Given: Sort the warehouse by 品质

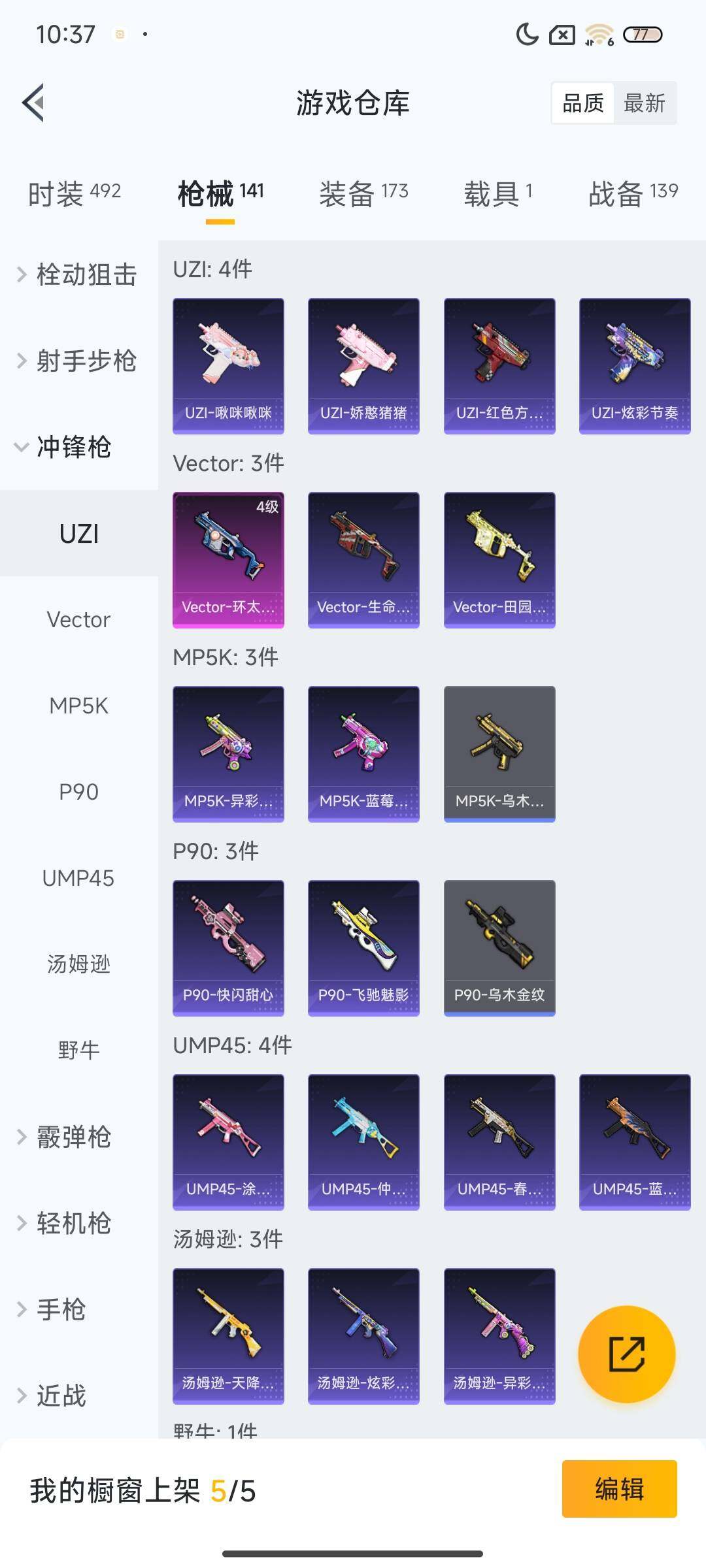Looking at the screenshot, I should point(583,103).
